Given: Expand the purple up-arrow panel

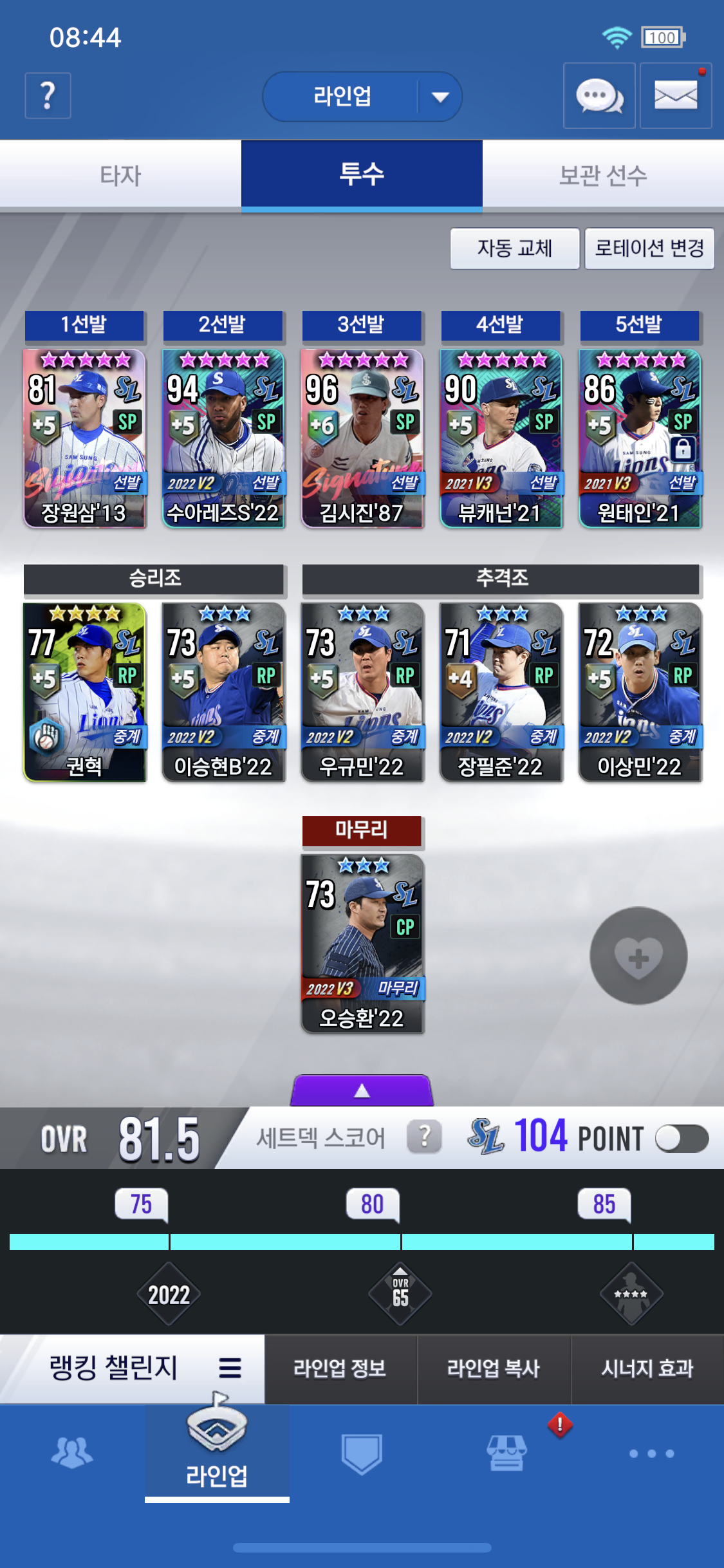Looking at the screenshot, I should point(362,1090).
